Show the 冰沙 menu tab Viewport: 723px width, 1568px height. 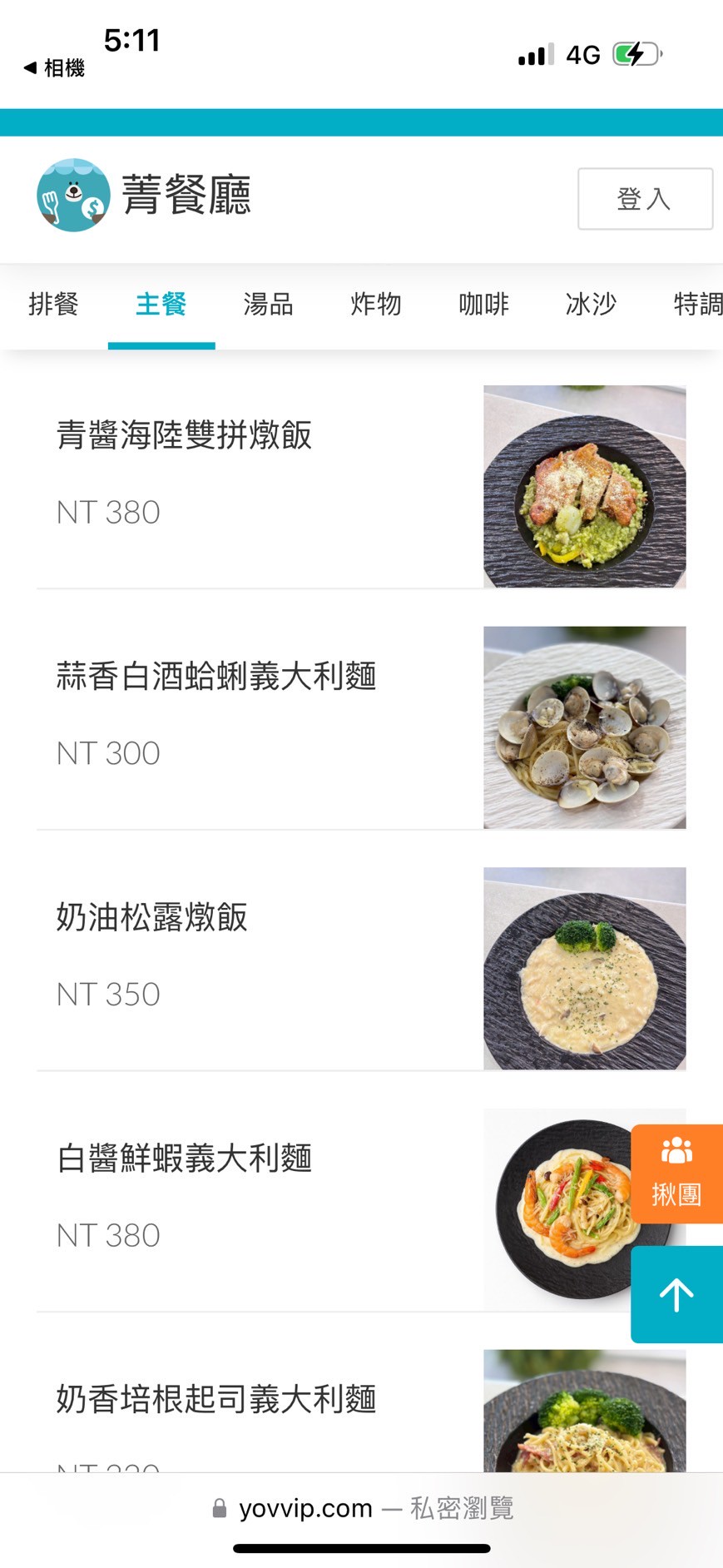click(x=591, y=305)
